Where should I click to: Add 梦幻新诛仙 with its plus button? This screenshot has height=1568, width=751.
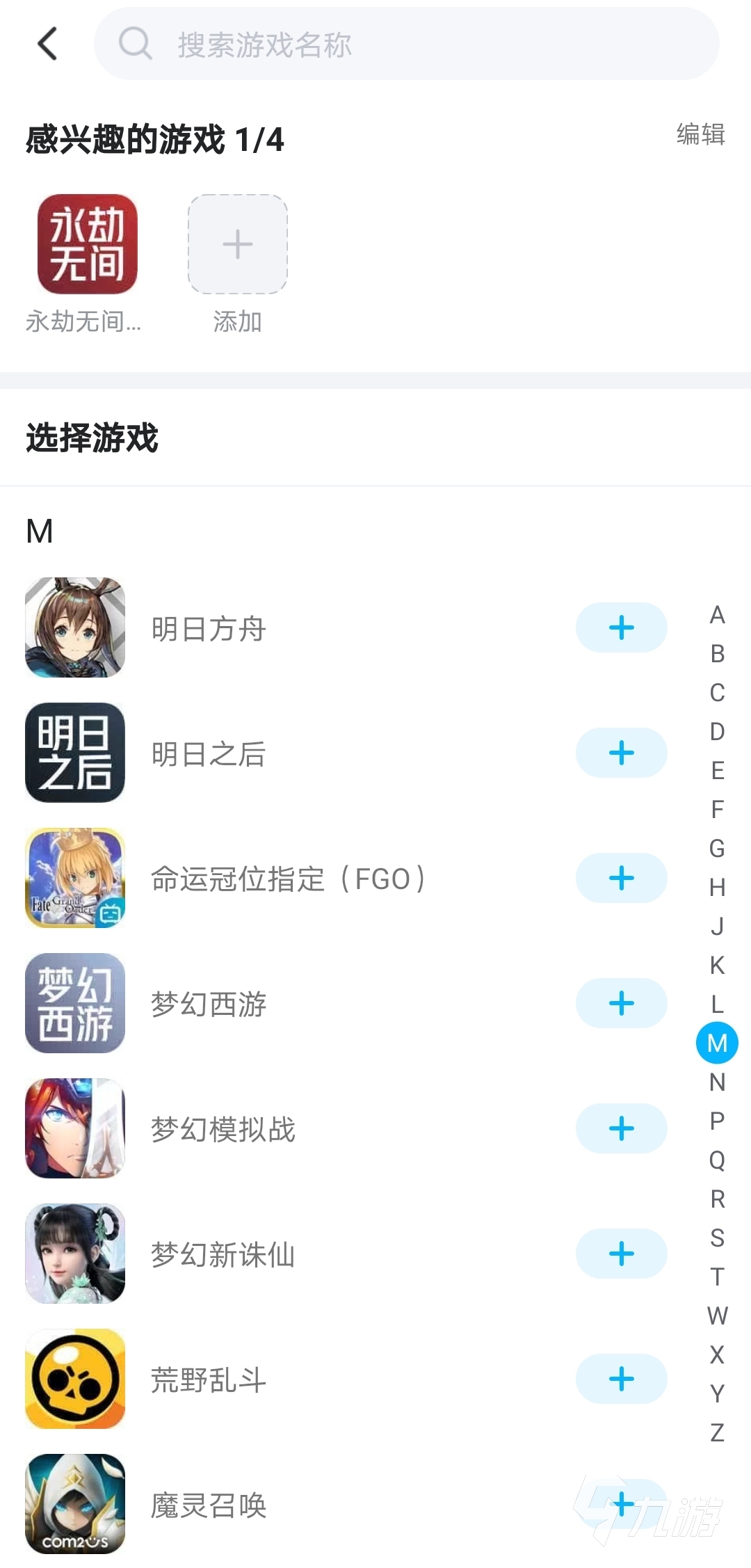coord(621,1254)
